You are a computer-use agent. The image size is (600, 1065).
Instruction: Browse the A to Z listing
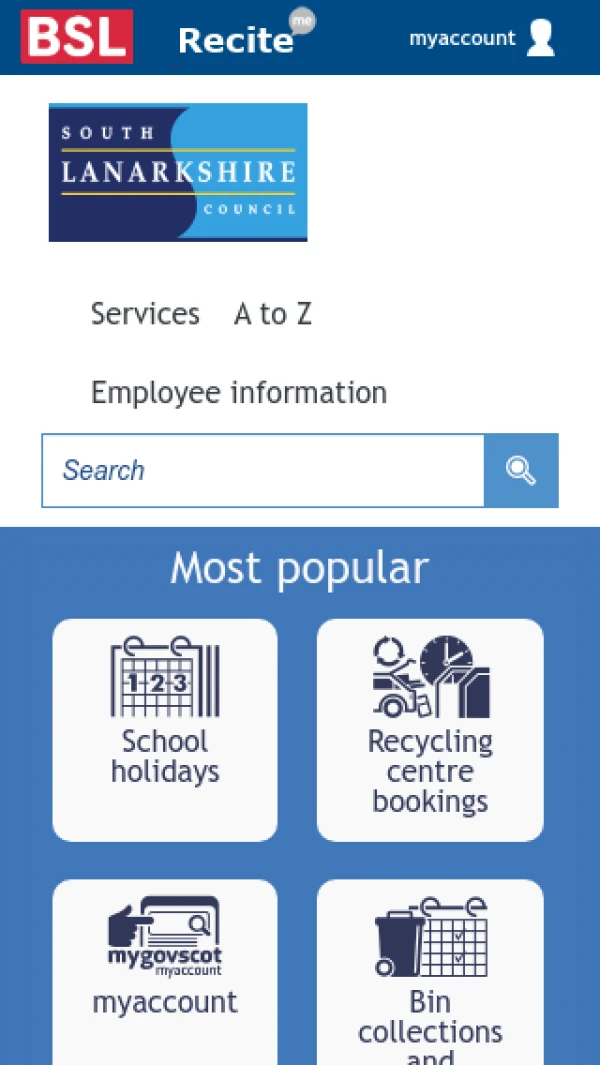pyautogui.click(x=272, y=314)
